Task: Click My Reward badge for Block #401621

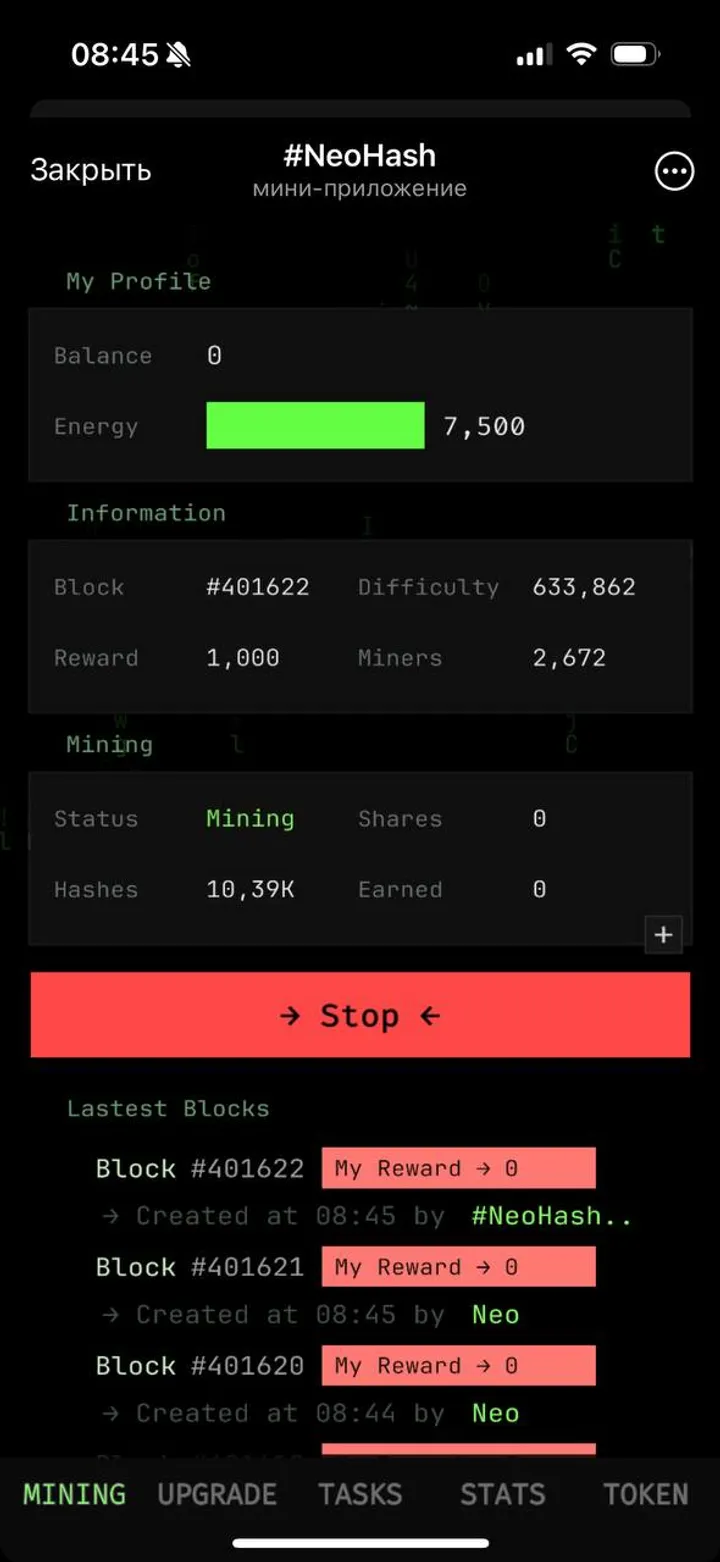Action: click(458, 1267)
